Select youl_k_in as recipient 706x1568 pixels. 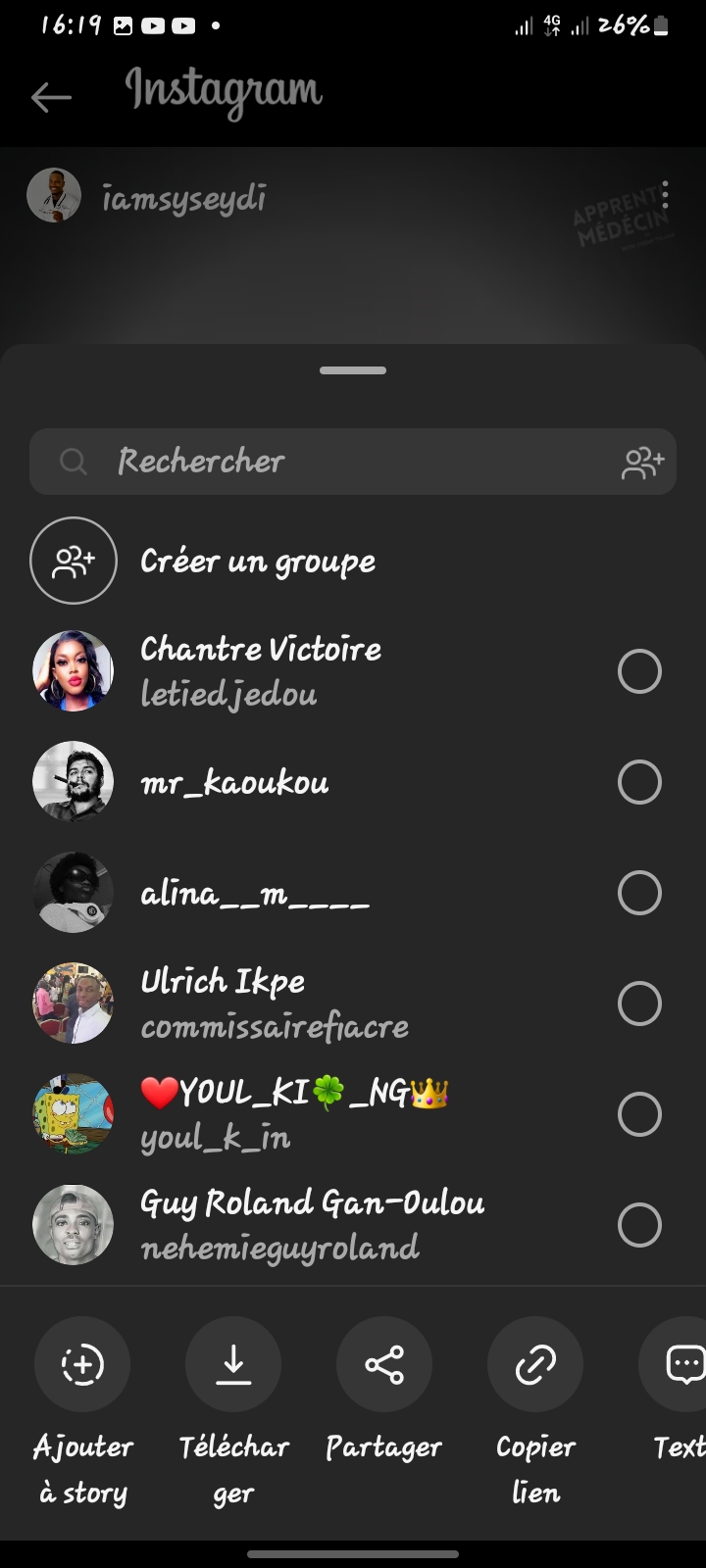(x=639, y=1114)
